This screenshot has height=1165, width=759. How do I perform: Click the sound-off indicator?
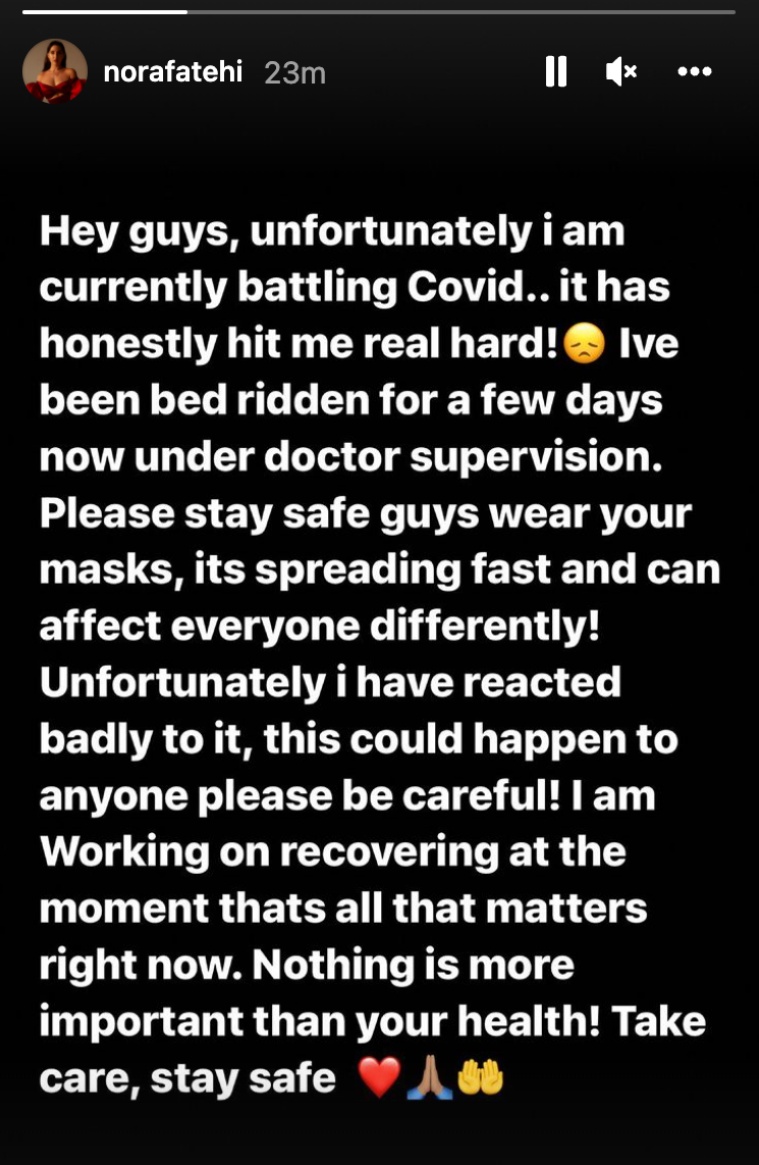[x=620, y=71]
